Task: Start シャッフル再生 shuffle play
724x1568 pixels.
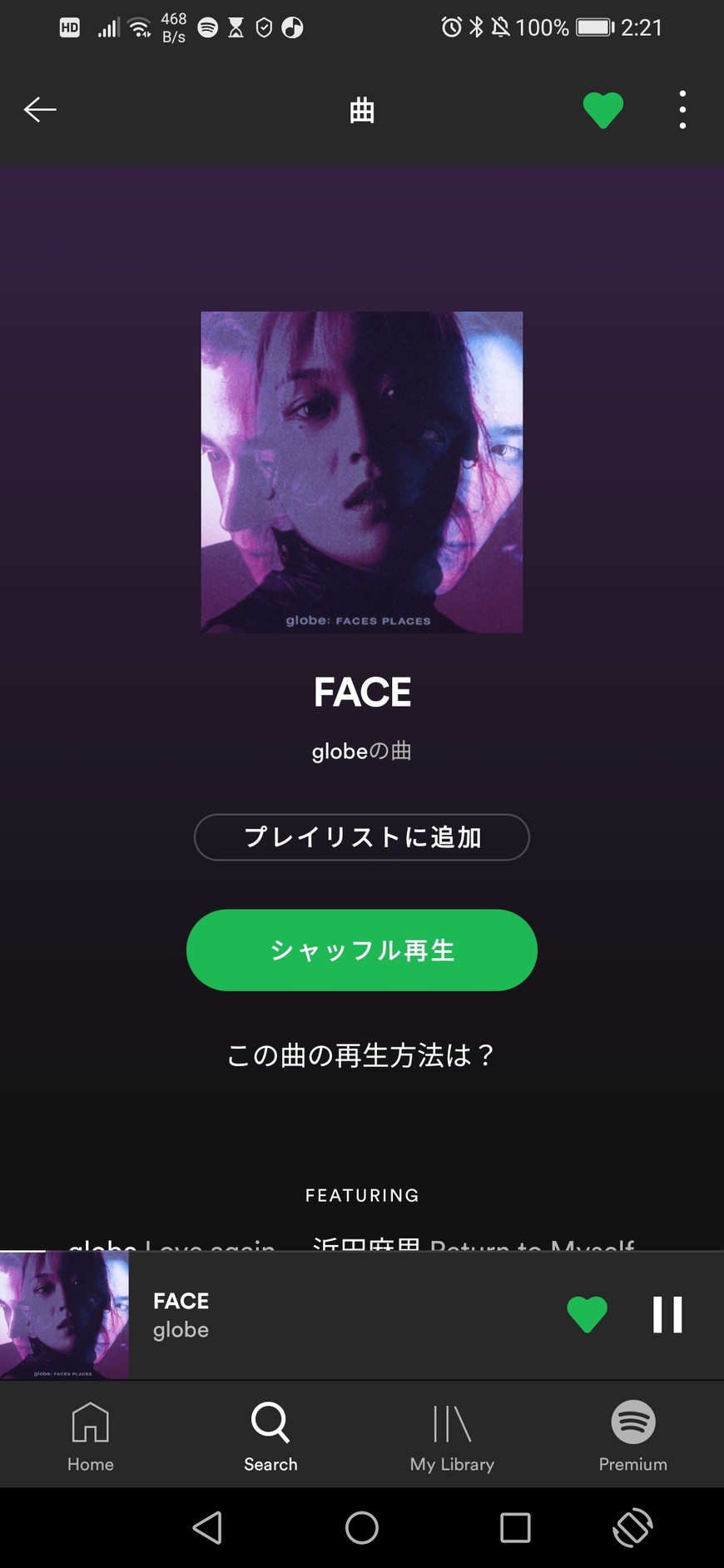Action: (362, 950)
